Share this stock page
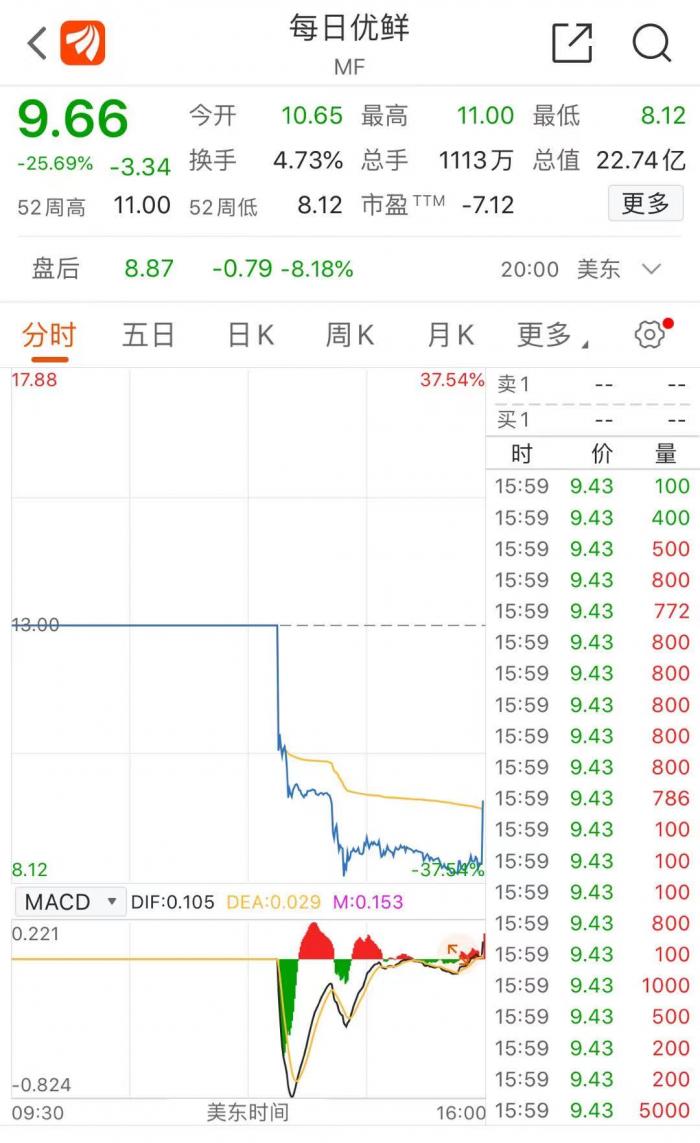The image size is (700, 1143). pyautogui.click(x=572, y=44)
